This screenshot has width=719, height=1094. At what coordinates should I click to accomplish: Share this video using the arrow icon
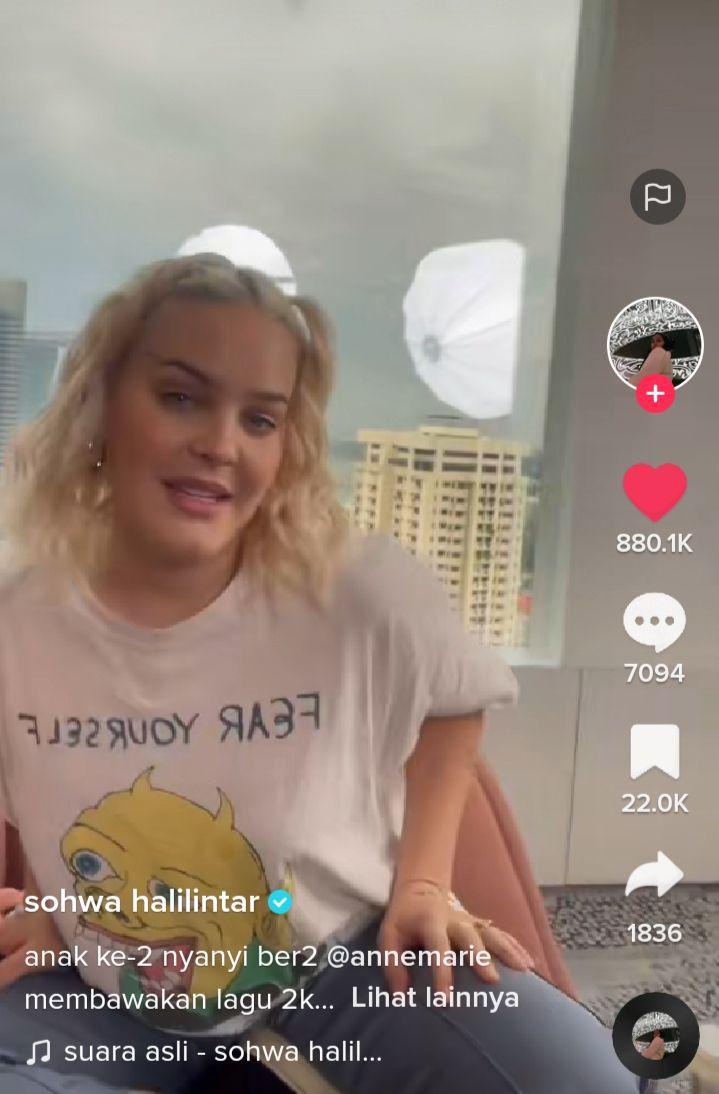tap(654, 877)
